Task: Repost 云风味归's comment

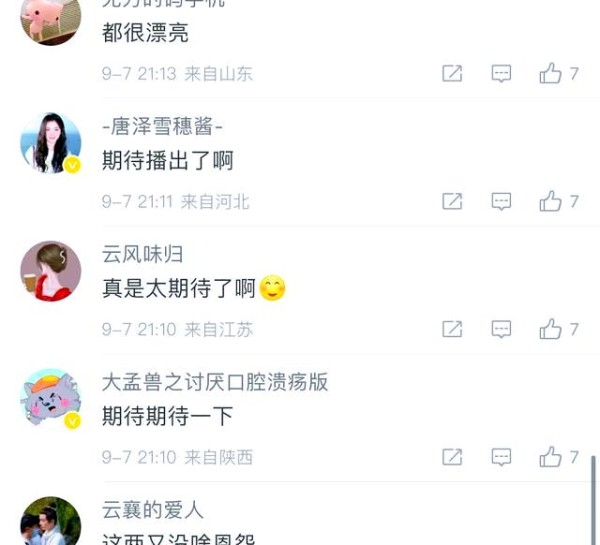Action: point(452,329)
